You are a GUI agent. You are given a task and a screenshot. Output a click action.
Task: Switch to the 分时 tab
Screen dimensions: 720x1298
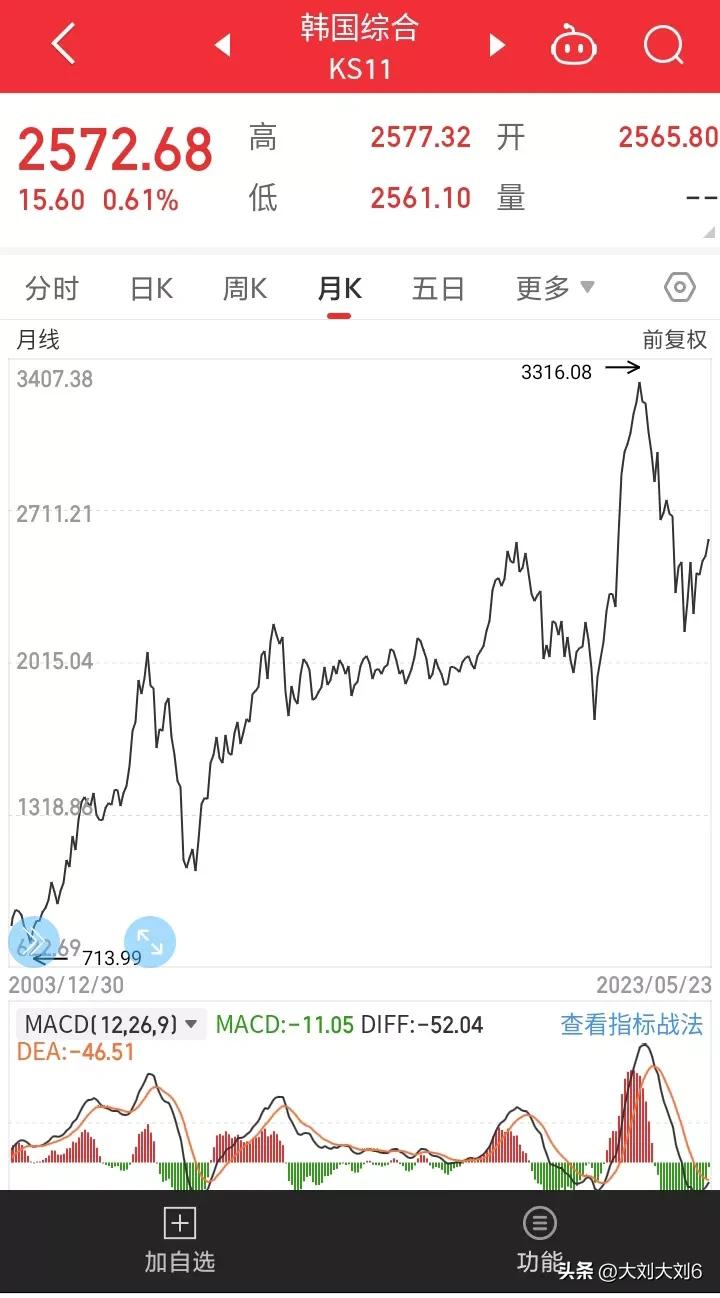[53, 287]
